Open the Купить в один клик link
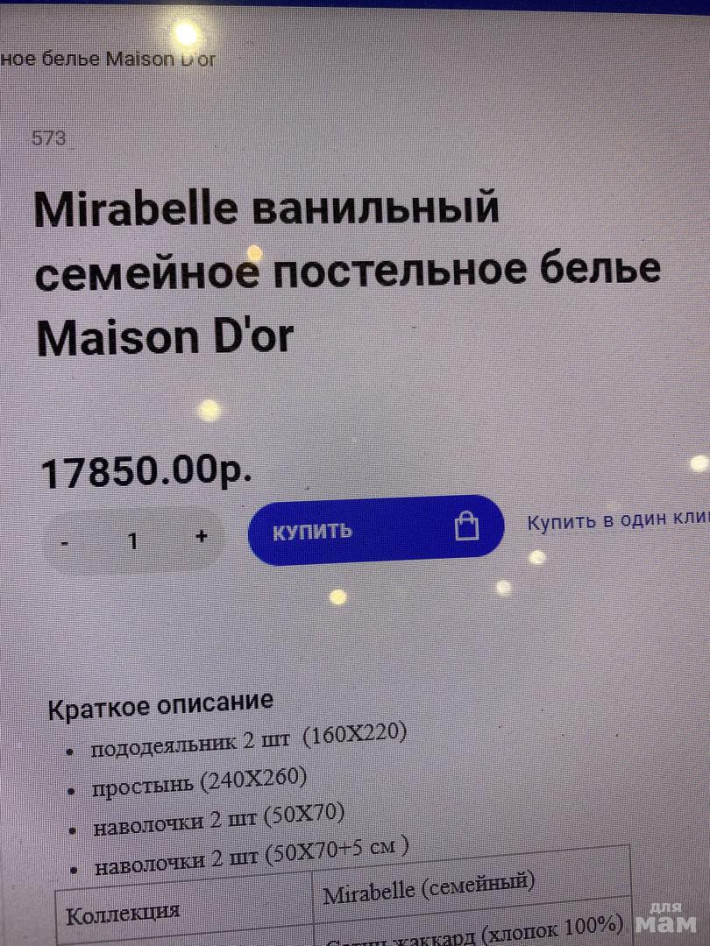 pyautogui.click(x=617, y=522)
